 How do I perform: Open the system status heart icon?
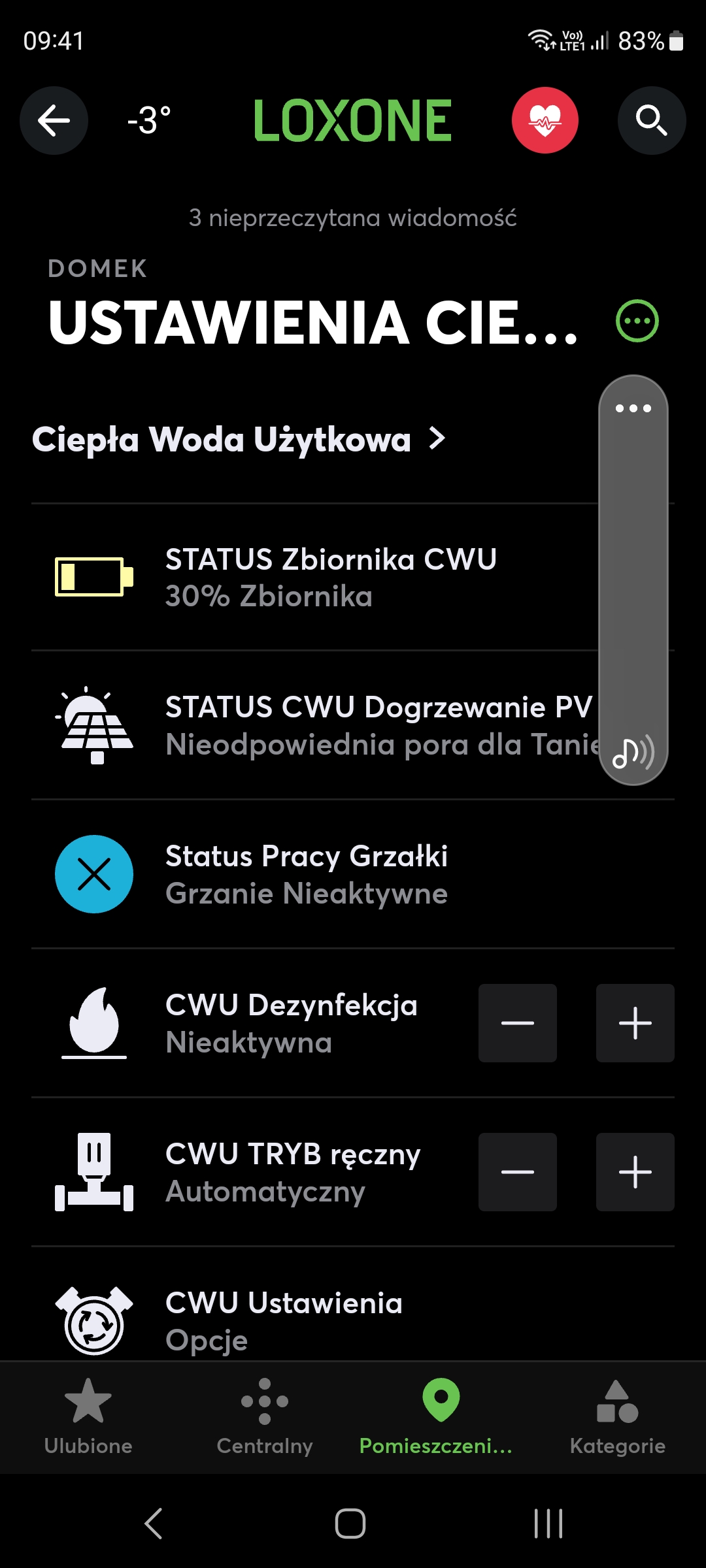(545, 120)
